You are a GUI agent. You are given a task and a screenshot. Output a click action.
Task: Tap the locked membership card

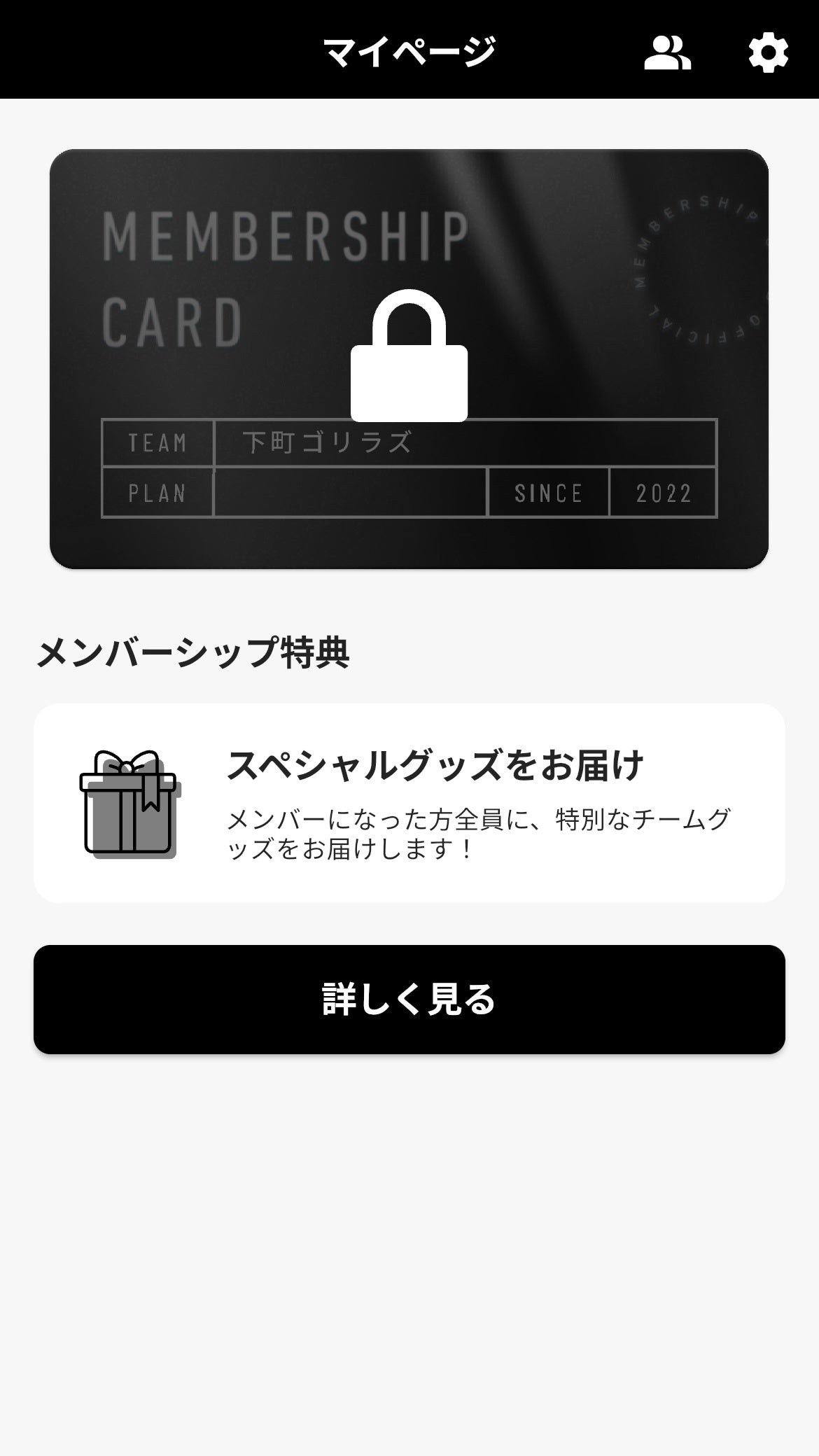[409, 358]
